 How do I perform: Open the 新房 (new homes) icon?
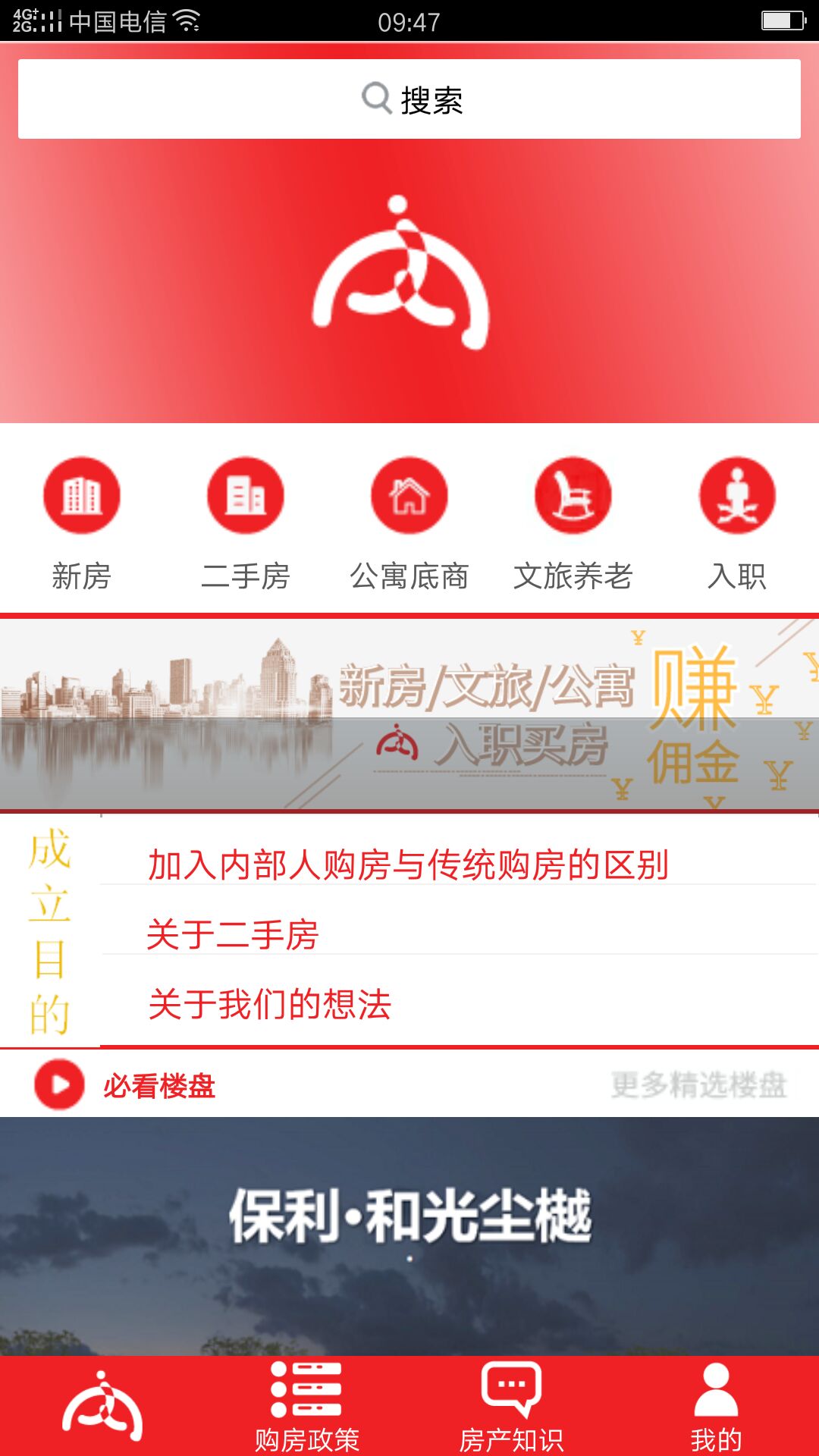pyautogui.click(x=81, y=497)
